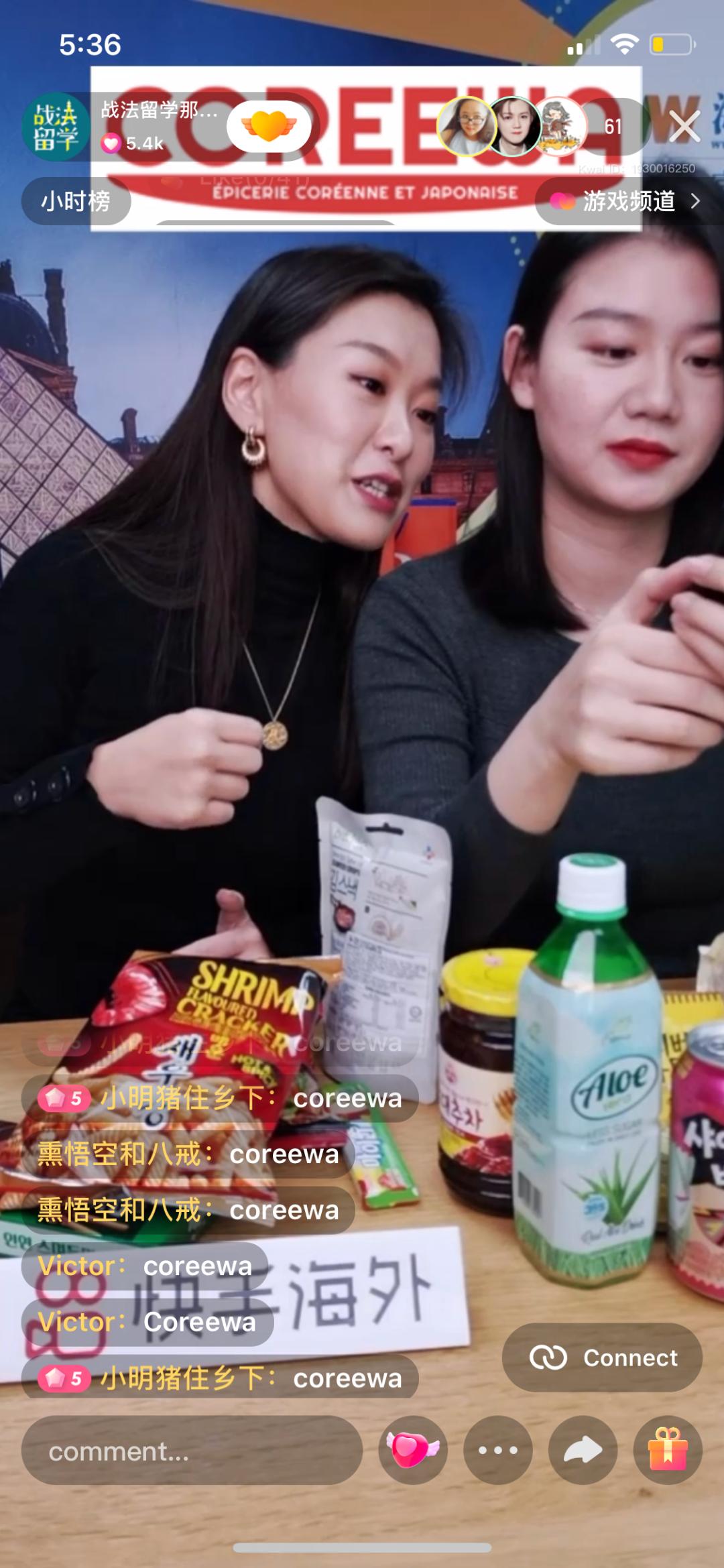This screenshot has width=724, height=1568.
Task: Open the three-dot more options
Action: coord(497,1451)
